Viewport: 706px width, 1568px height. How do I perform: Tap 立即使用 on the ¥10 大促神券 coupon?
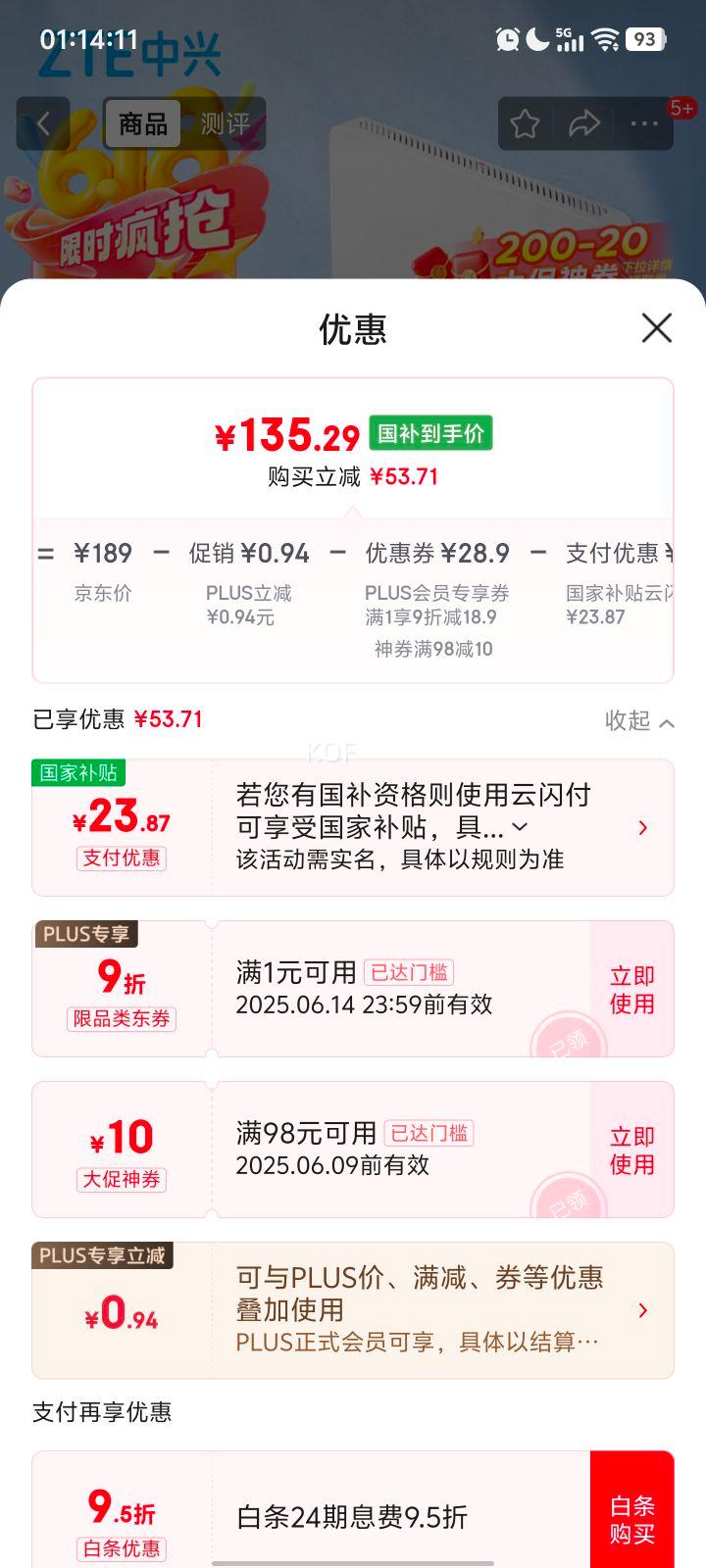point(631,1151)
